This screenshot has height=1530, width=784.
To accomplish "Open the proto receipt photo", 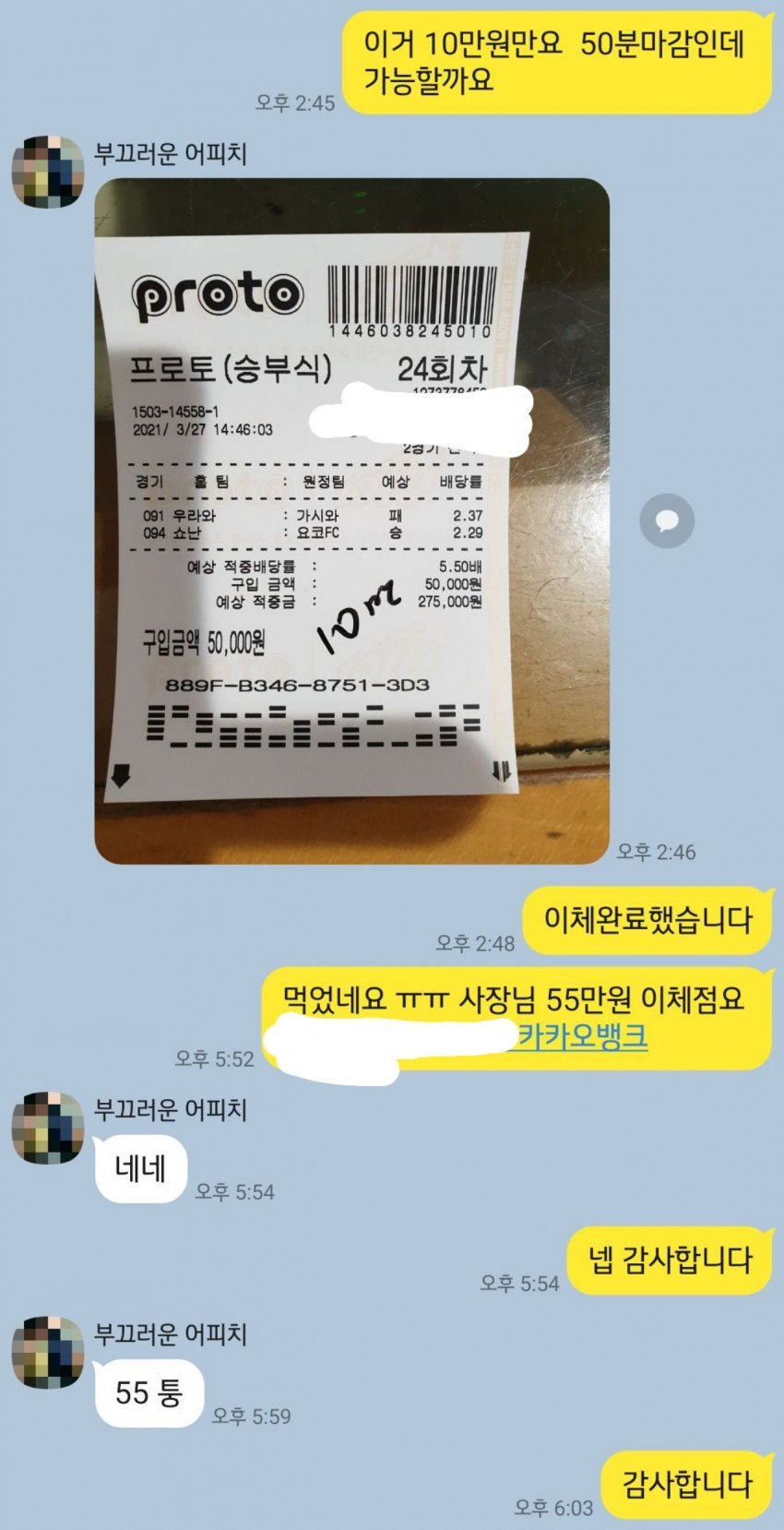I will (351, 520).
